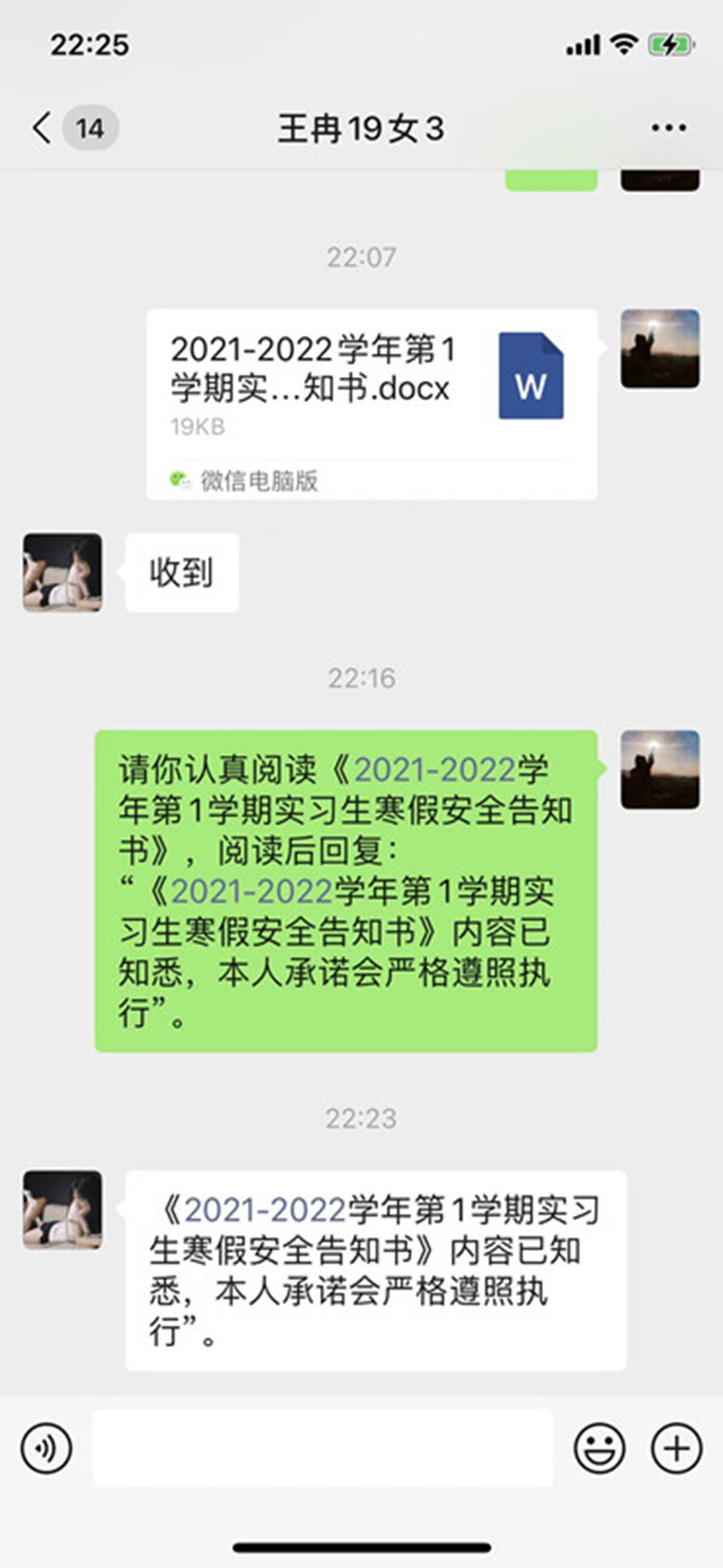Open my avatar beside the file message

tap(660, 349)
